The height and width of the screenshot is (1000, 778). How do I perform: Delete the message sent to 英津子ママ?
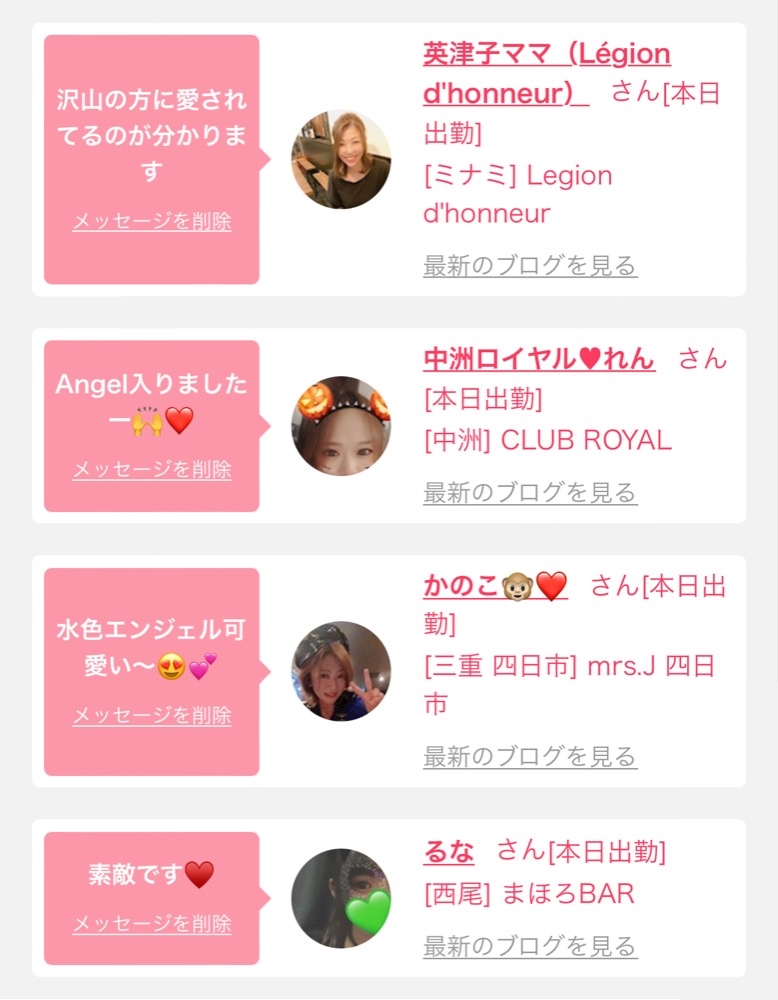pos(152,222)
